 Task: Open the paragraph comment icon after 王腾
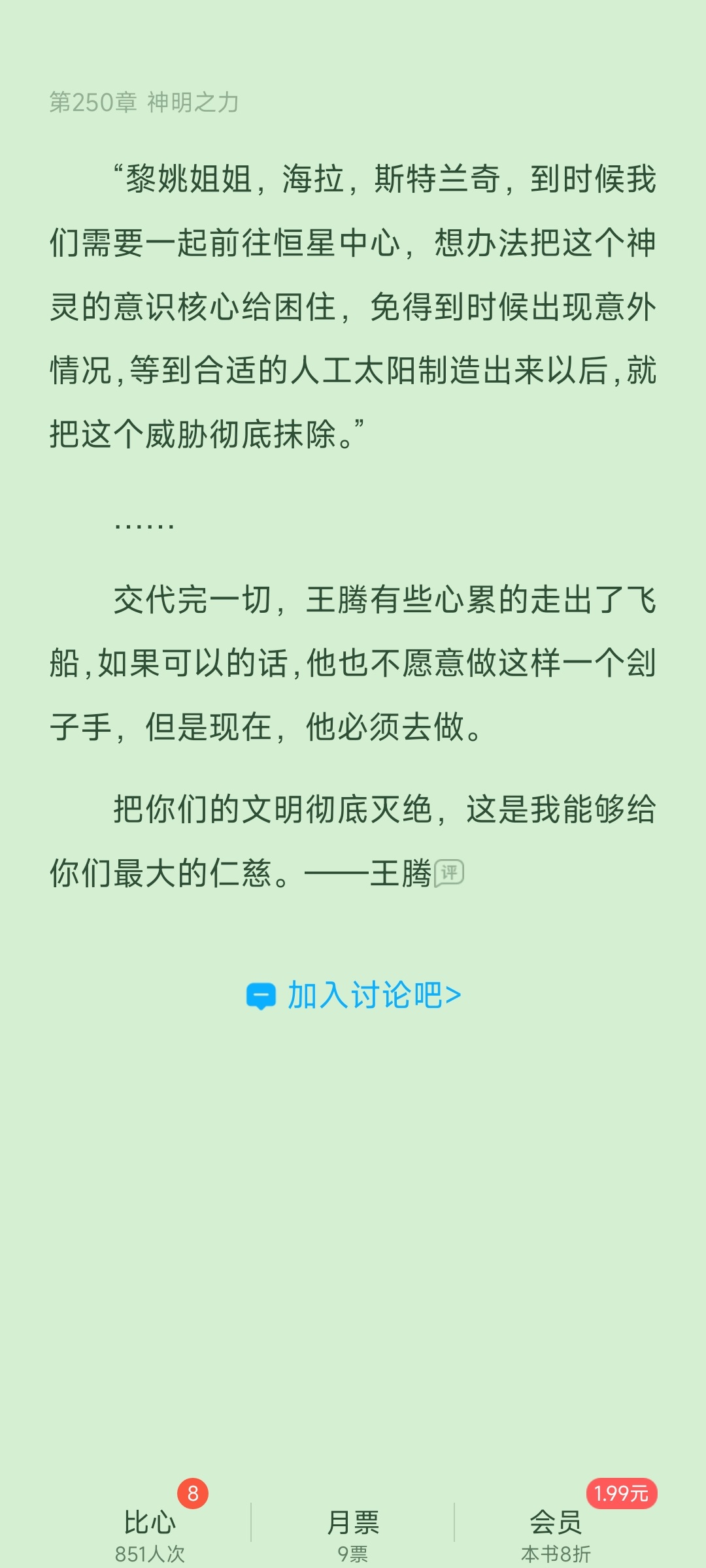pos(449,873)
